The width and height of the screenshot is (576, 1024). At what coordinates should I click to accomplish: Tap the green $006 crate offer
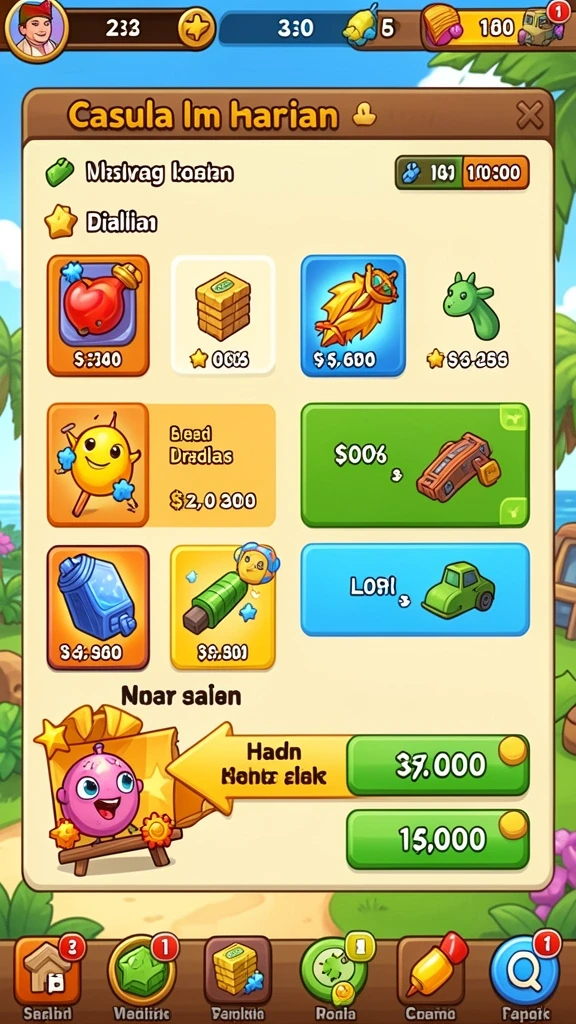point(415,464)
